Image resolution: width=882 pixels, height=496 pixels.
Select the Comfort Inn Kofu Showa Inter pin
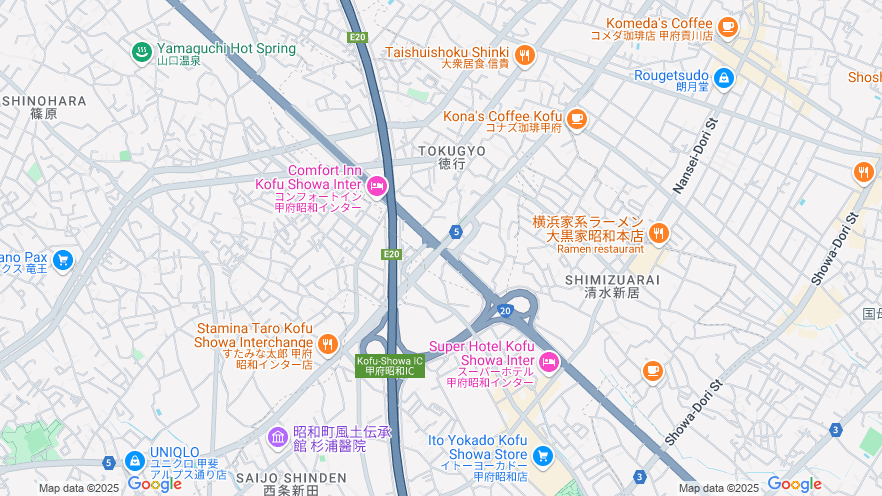377,185
